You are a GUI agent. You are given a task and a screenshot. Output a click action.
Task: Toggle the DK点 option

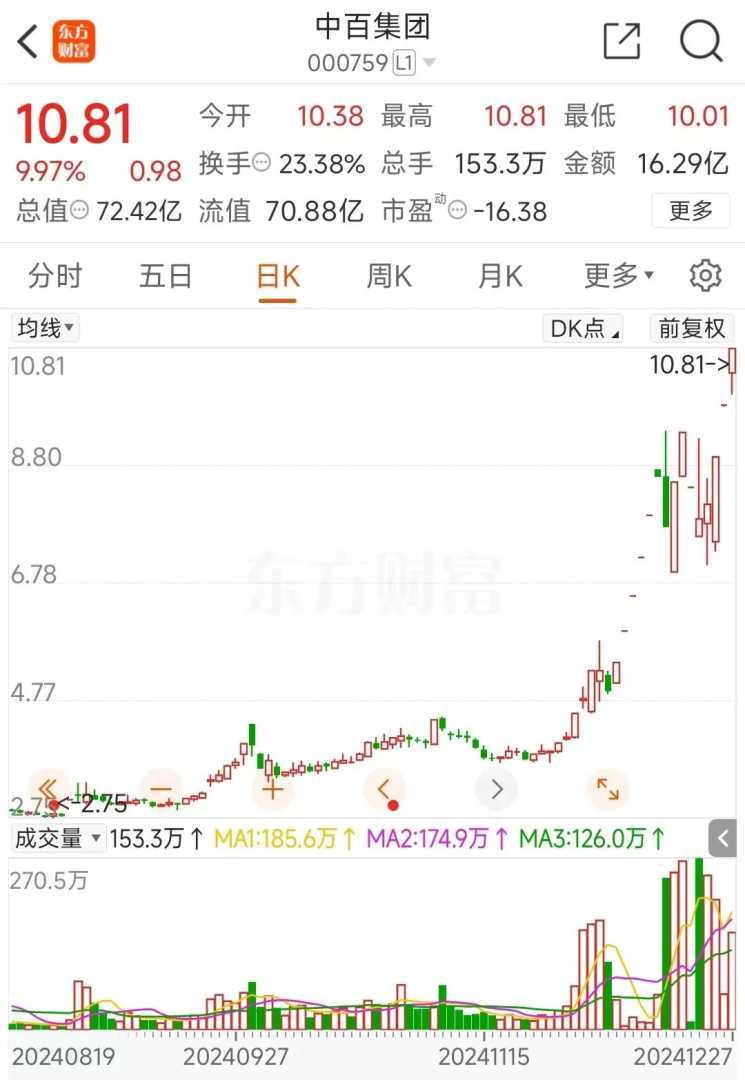[585, 328]
